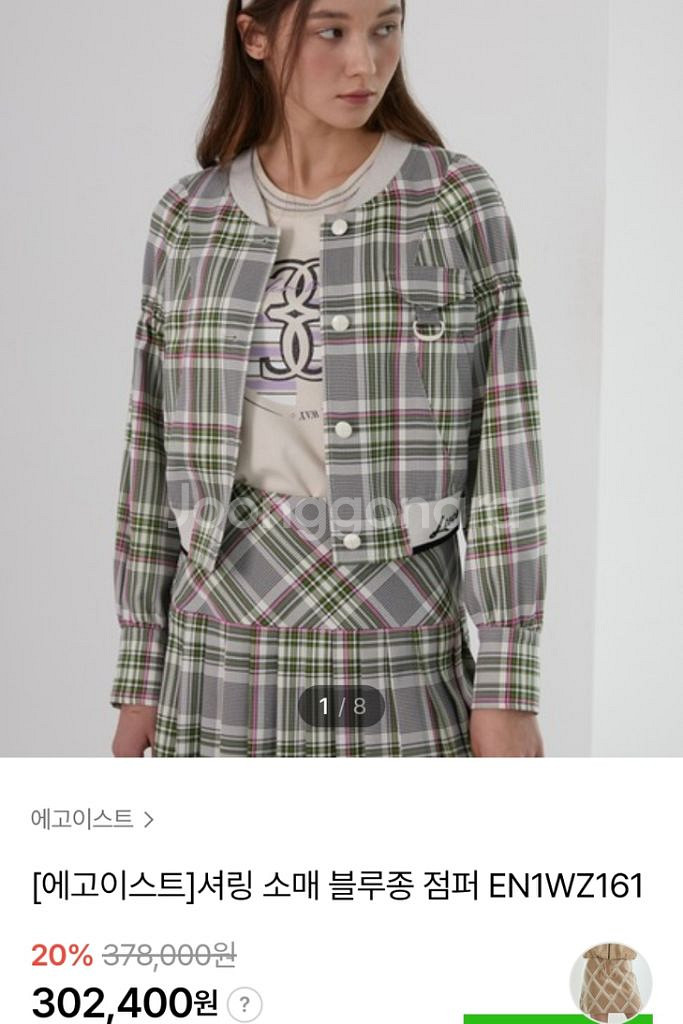Image resolution: width=683 pixels, height=1024 pixels.
Task: Open the price info question mark icon
Action: tap(244, 1003)
